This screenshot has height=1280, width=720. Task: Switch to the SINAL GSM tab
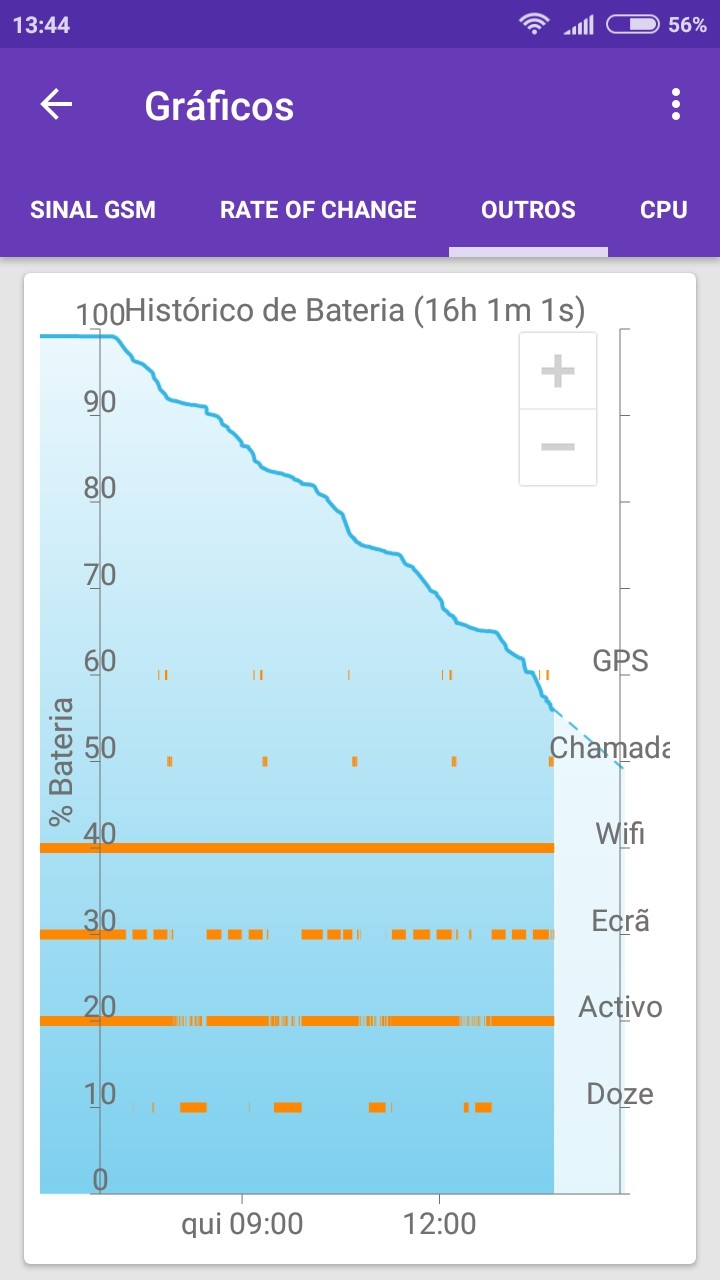pyautogui.click(x=93, y=210)
